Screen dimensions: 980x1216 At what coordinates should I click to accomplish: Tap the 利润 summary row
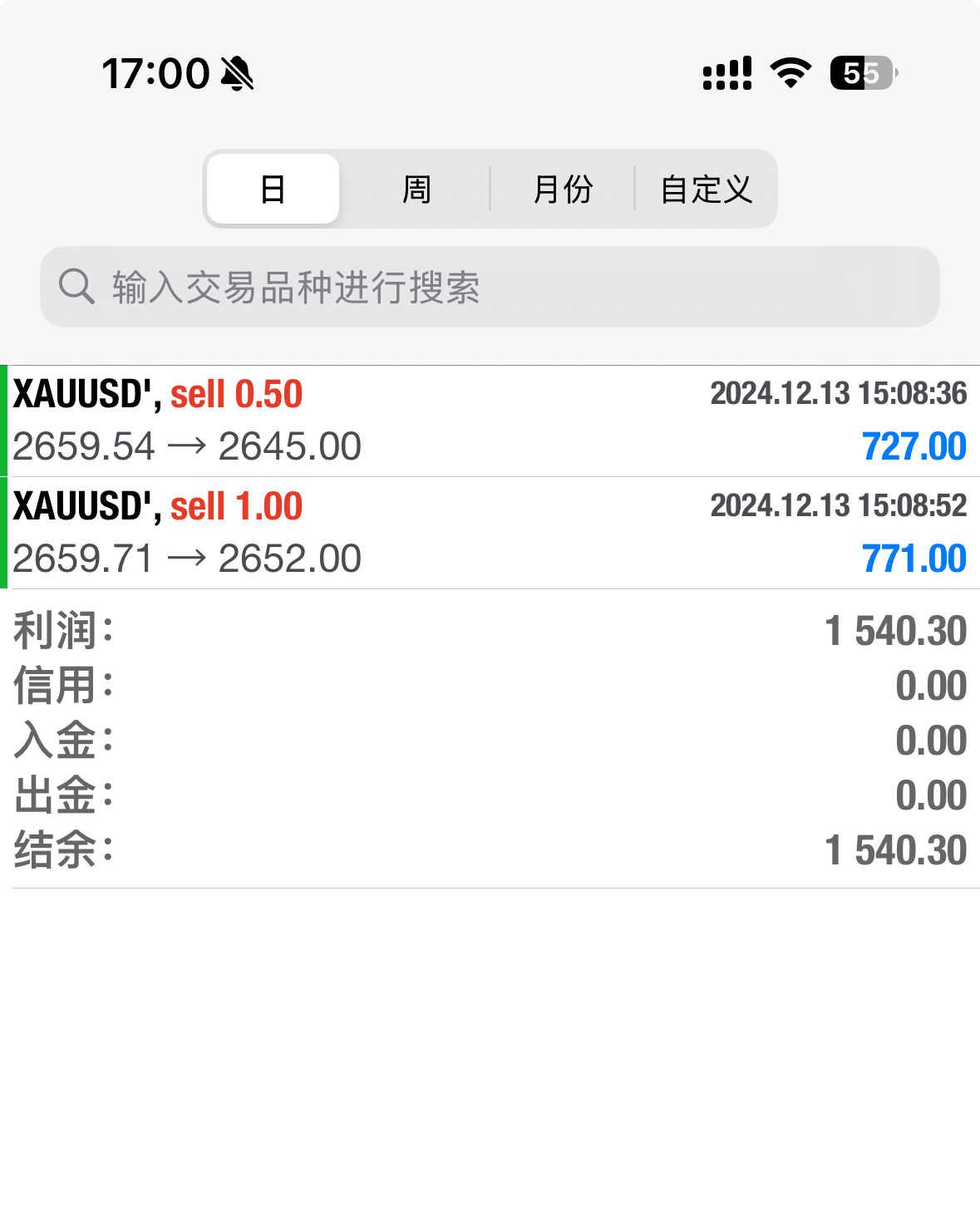click(490, 630)
